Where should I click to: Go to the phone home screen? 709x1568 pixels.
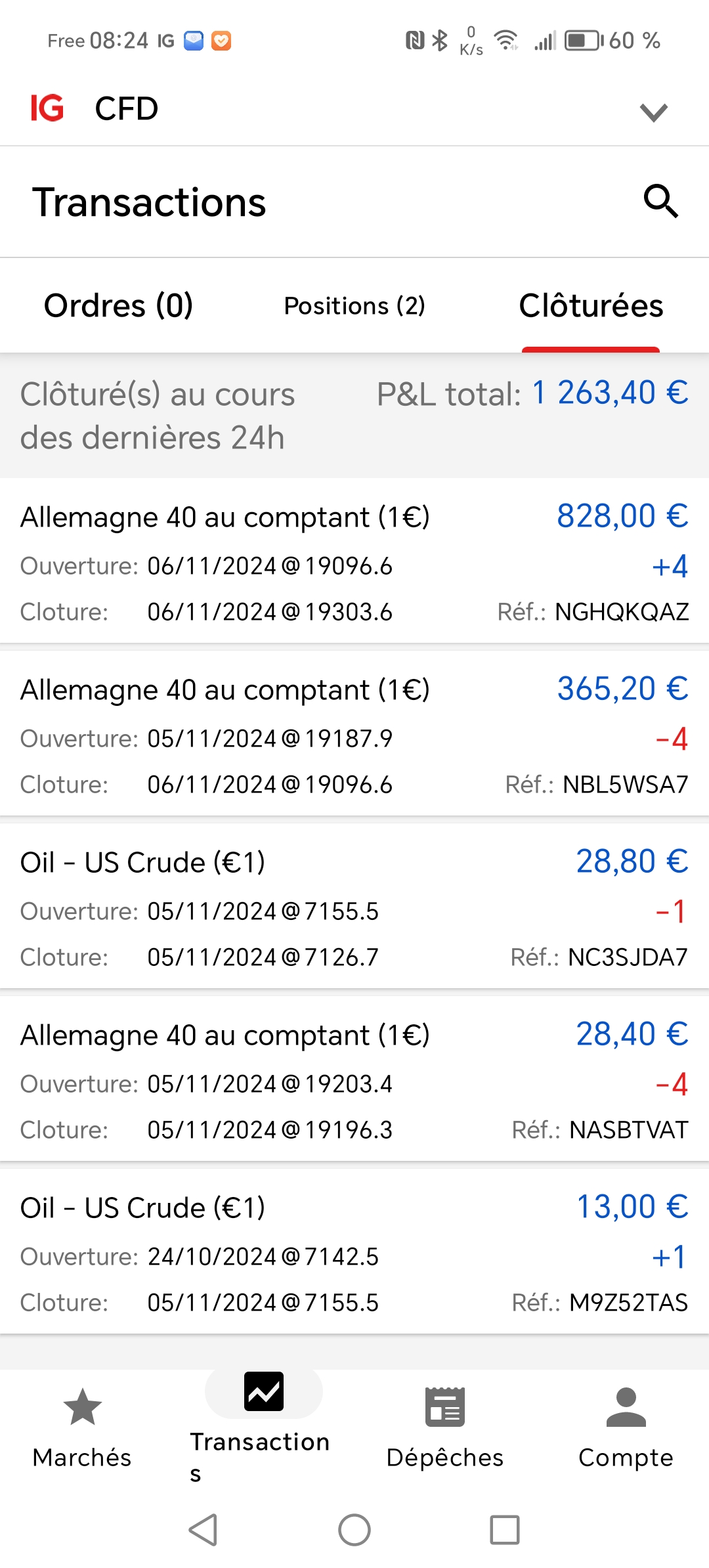[354, 1530]
